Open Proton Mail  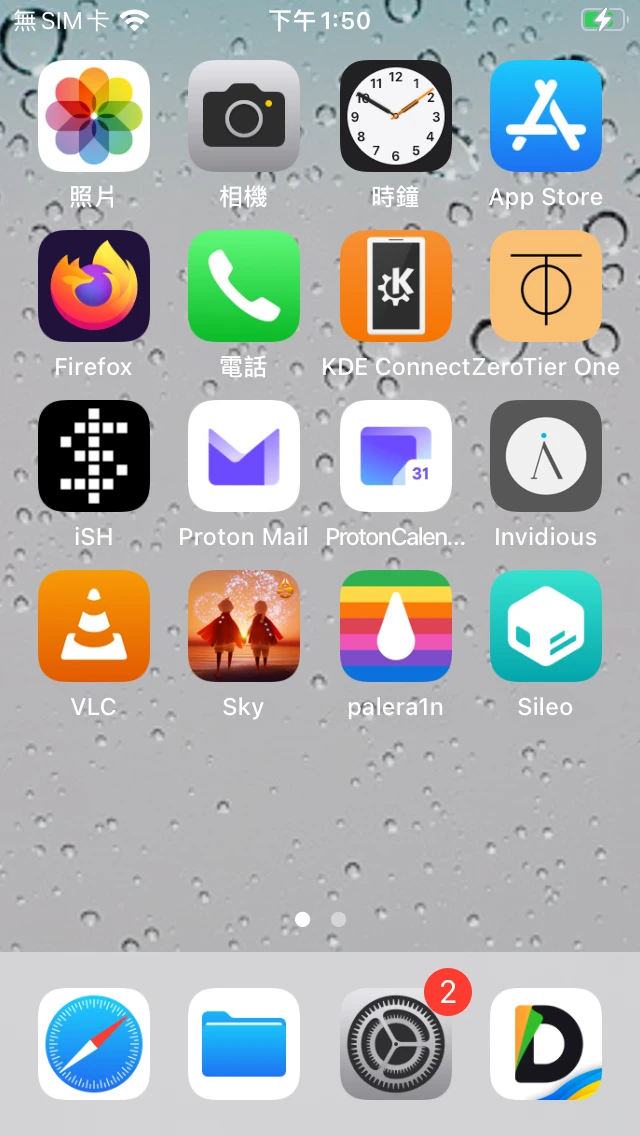click(x=244, y=456)
